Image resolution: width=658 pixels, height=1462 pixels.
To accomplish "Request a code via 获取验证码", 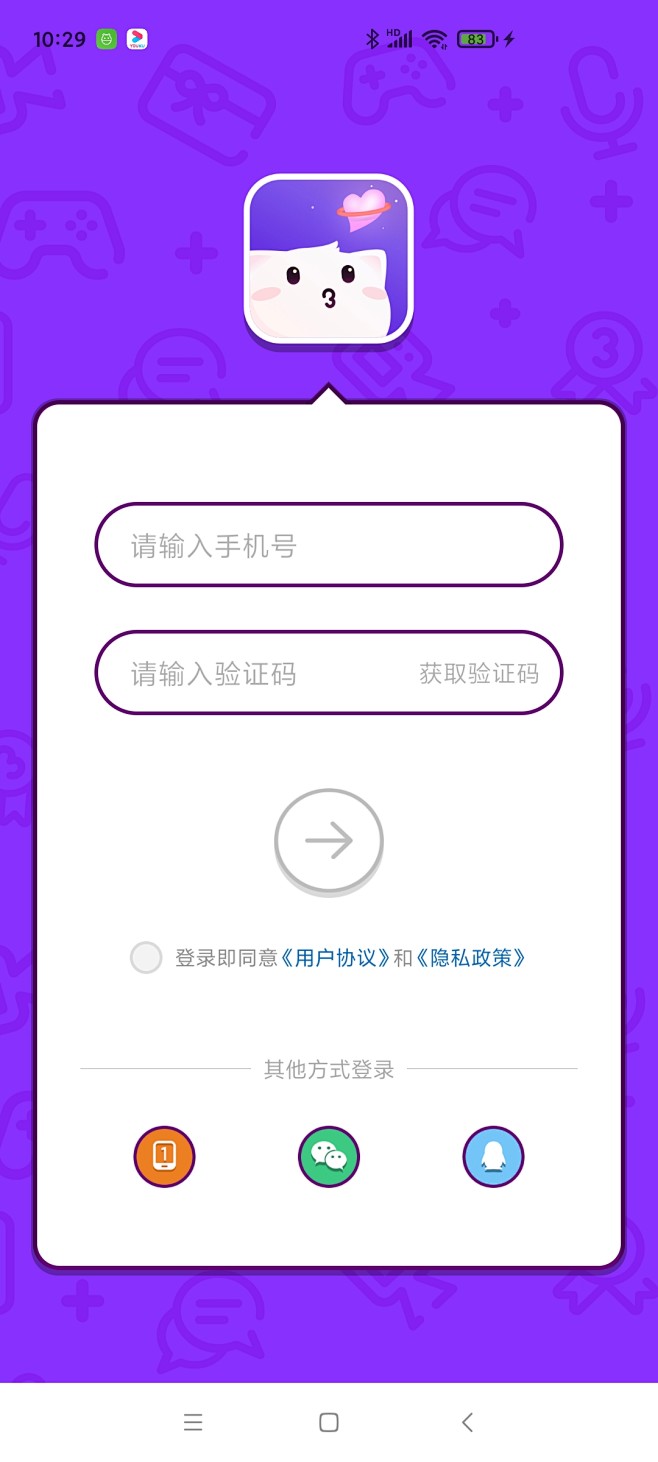I will 478,674.
